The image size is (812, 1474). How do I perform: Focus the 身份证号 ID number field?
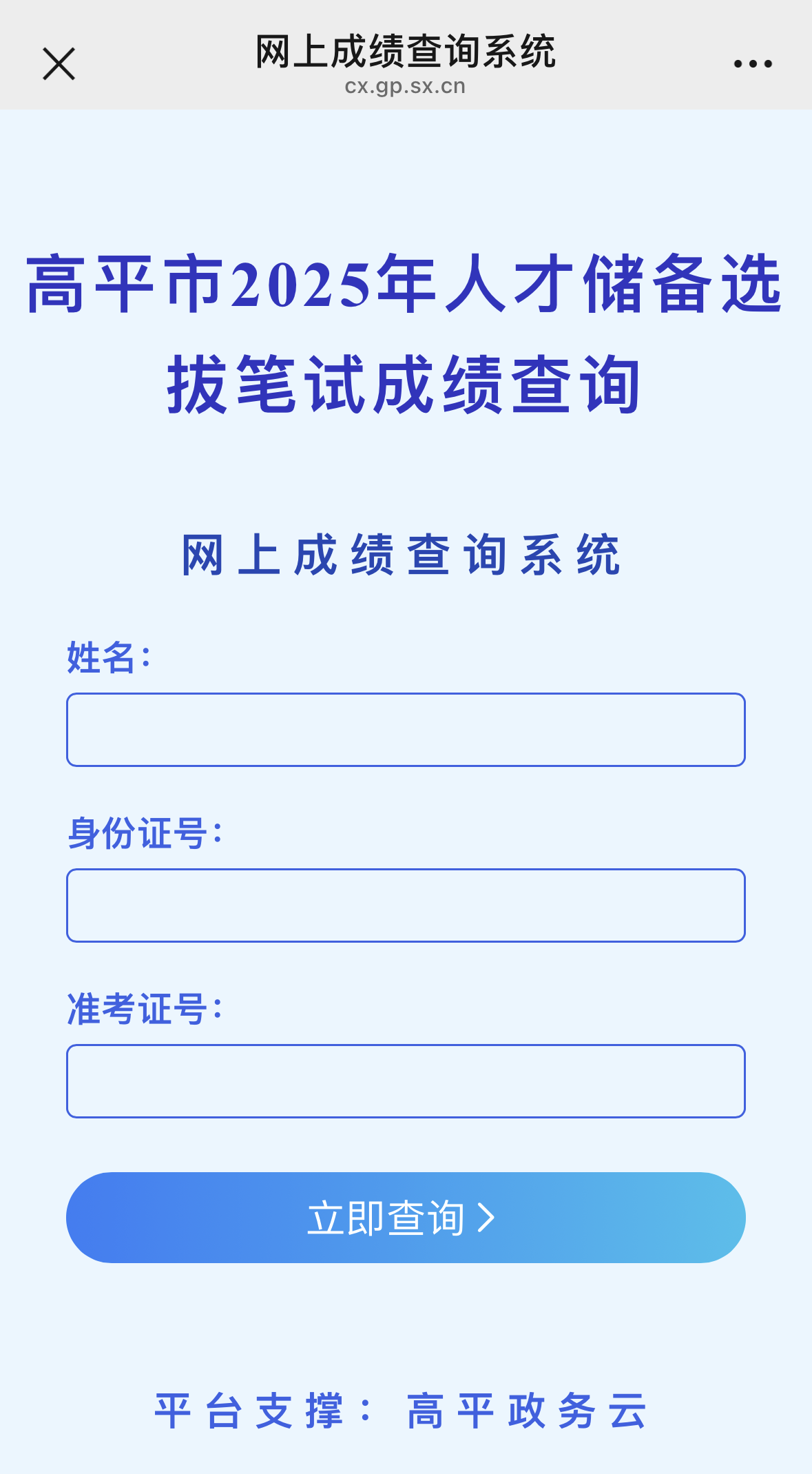(406, 905)
